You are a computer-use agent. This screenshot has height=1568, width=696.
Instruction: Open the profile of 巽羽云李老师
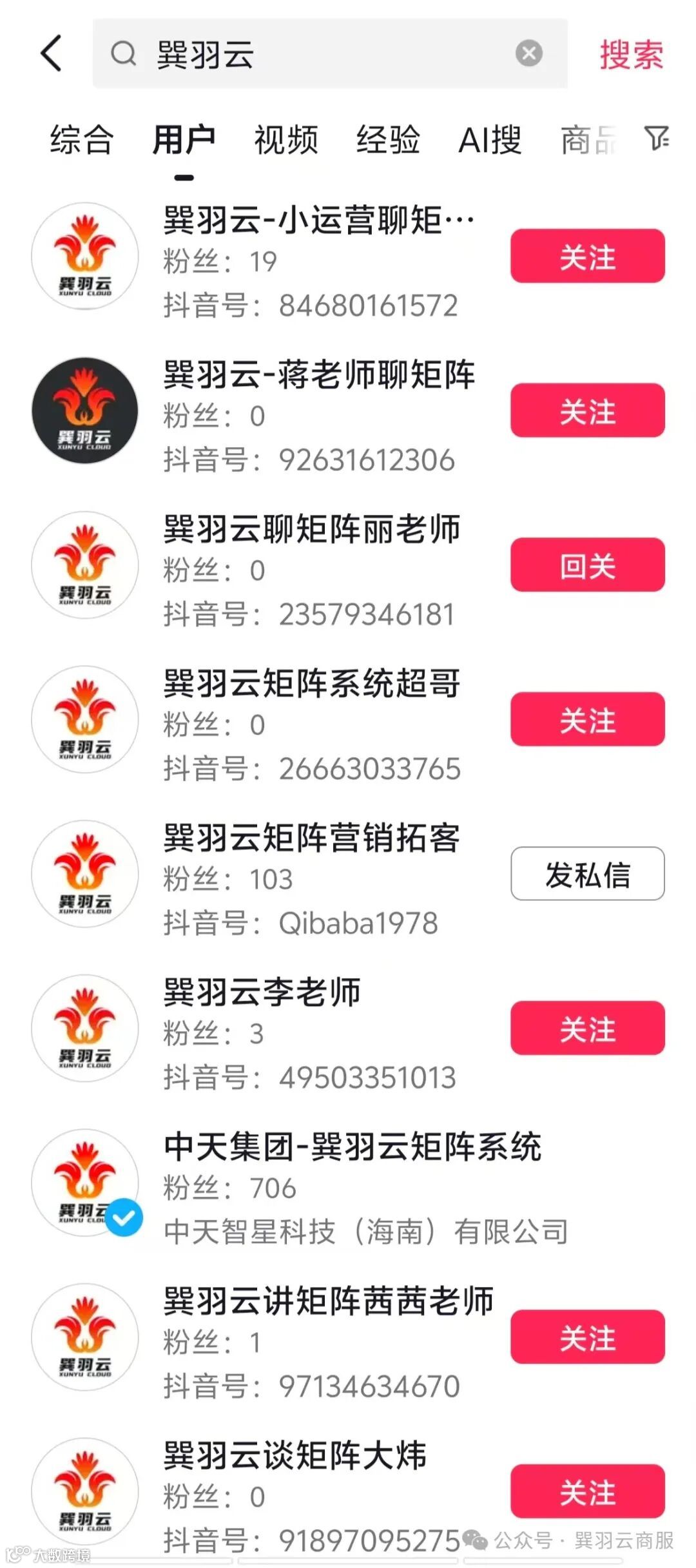click(262, 992)
